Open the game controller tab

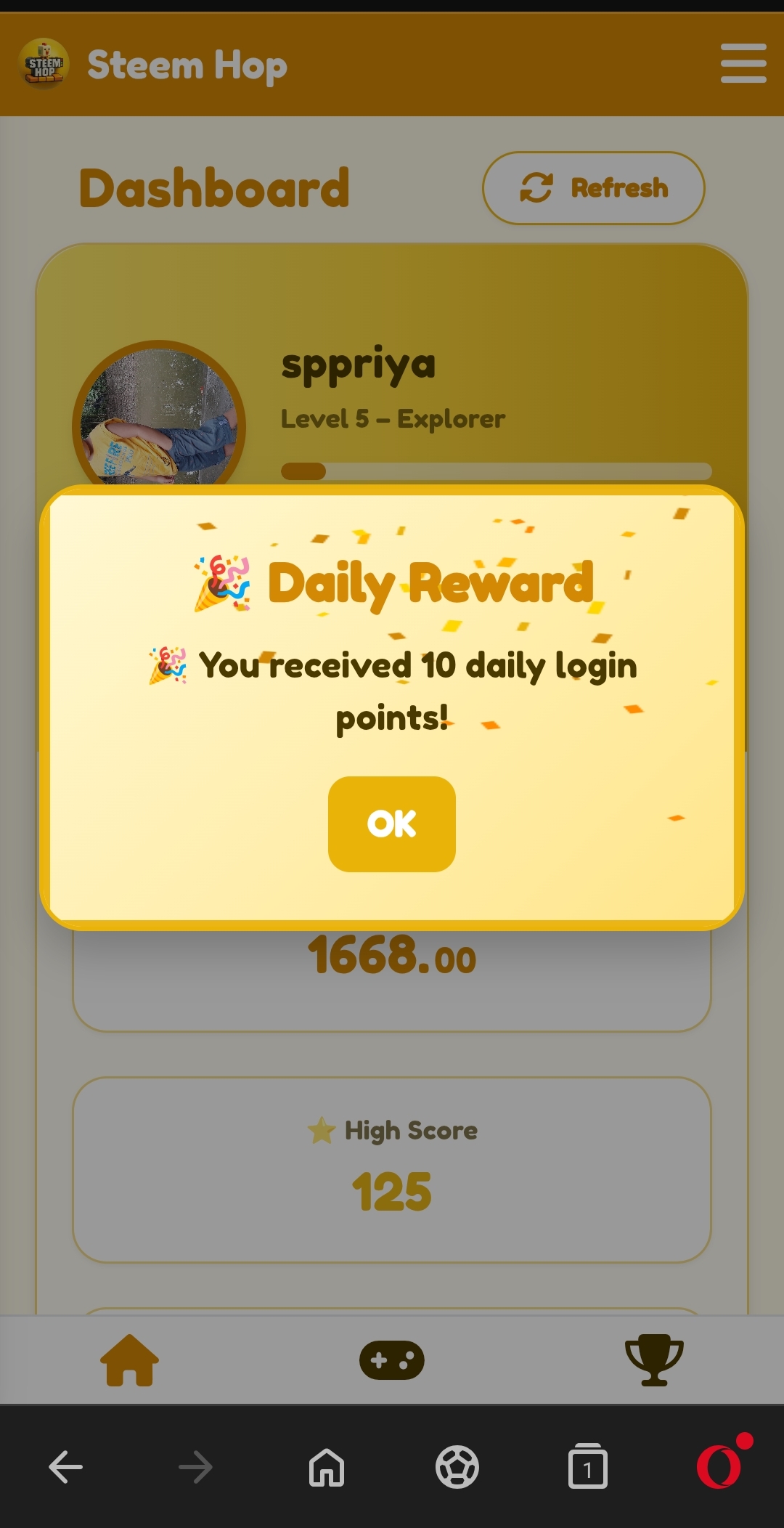(x=391, y=1360)
